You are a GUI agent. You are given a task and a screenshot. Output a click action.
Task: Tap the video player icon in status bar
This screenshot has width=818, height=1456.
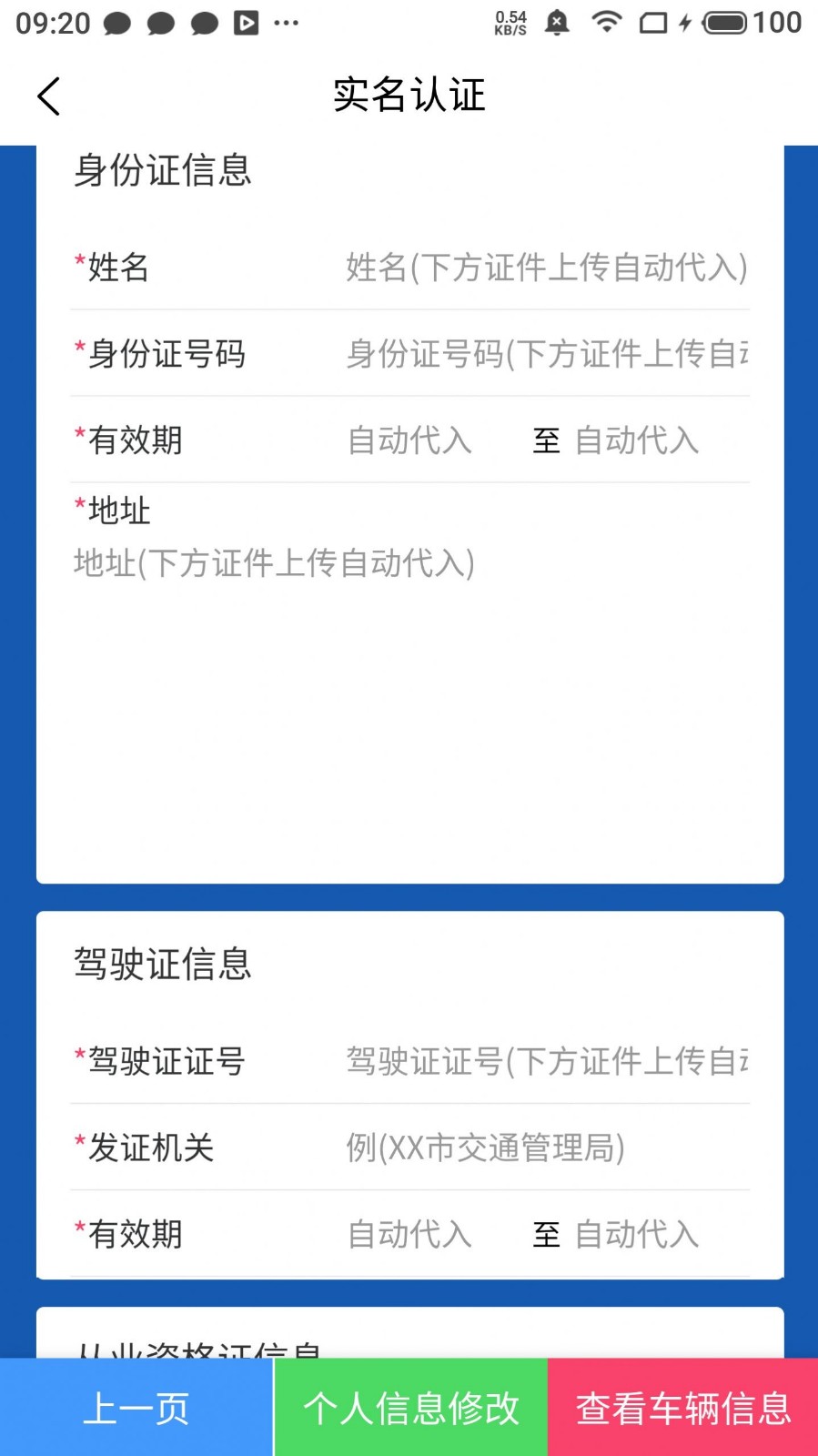244,23
